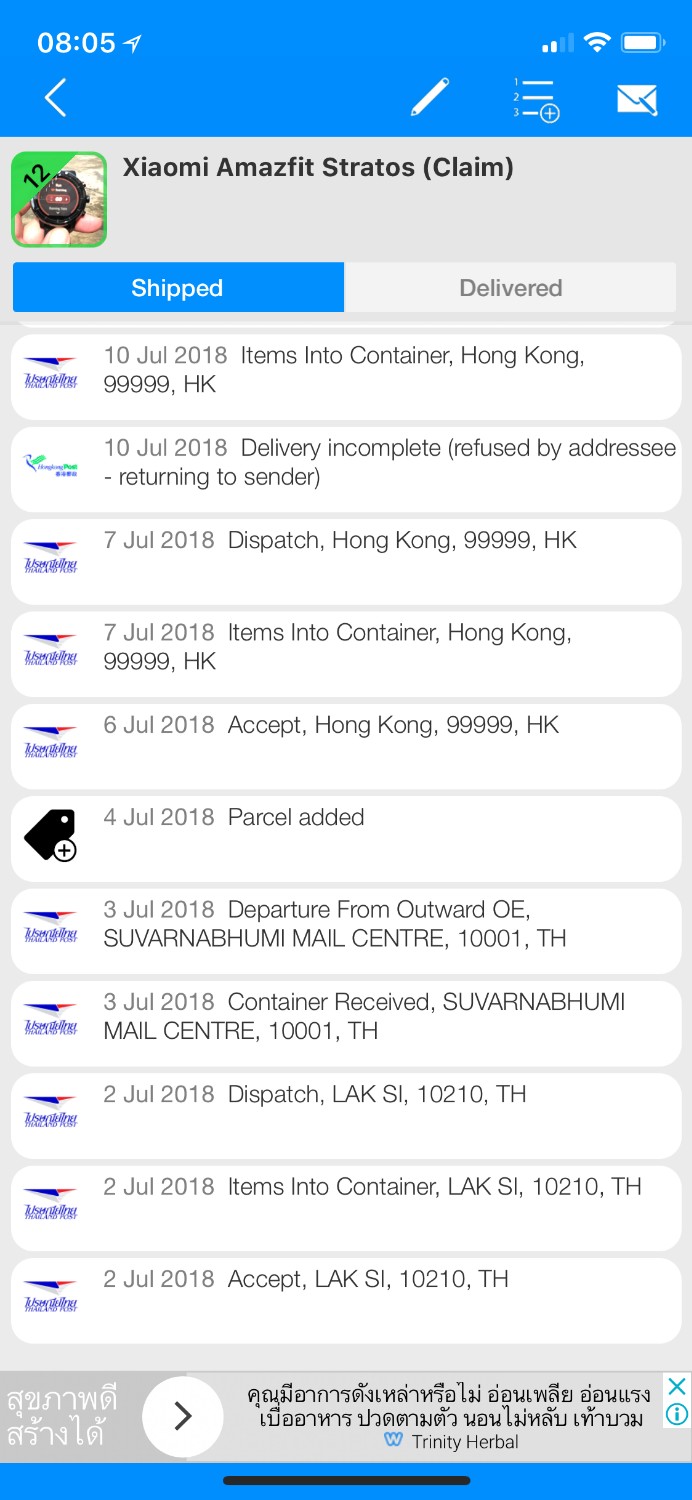Tap the envelope mail icon
This screenshot has width=692, height=1500.
click(637, 99)
